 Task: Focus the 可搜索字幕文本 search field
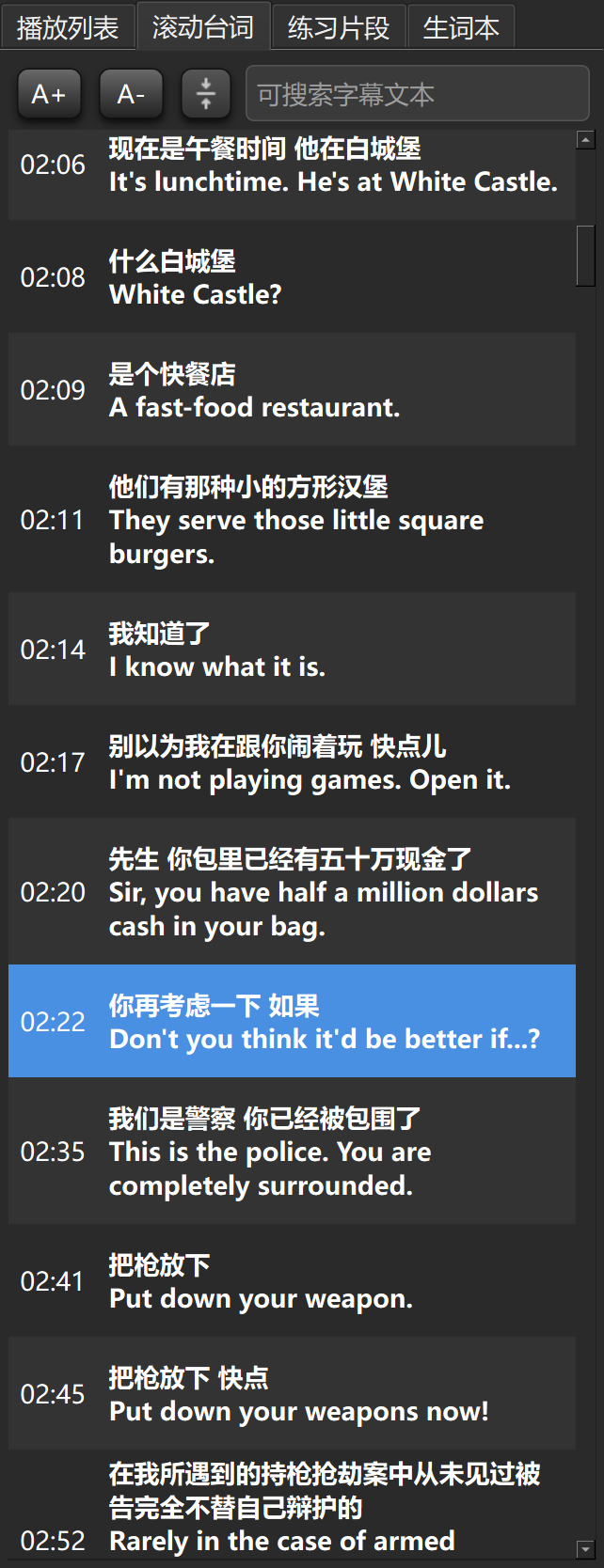pos(417,94)
